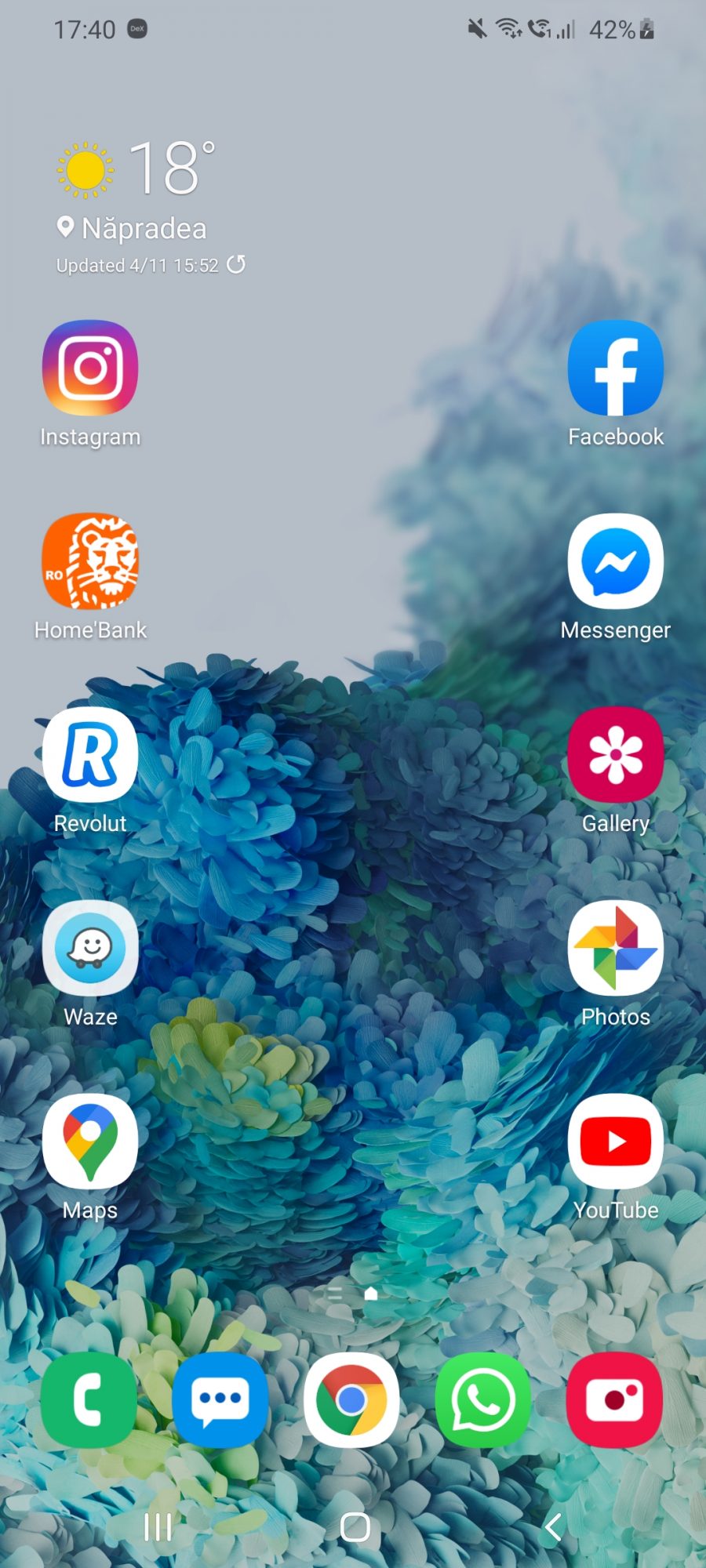Launch Facebook
The image size is (706, 1568).
(x=615, y=368)
